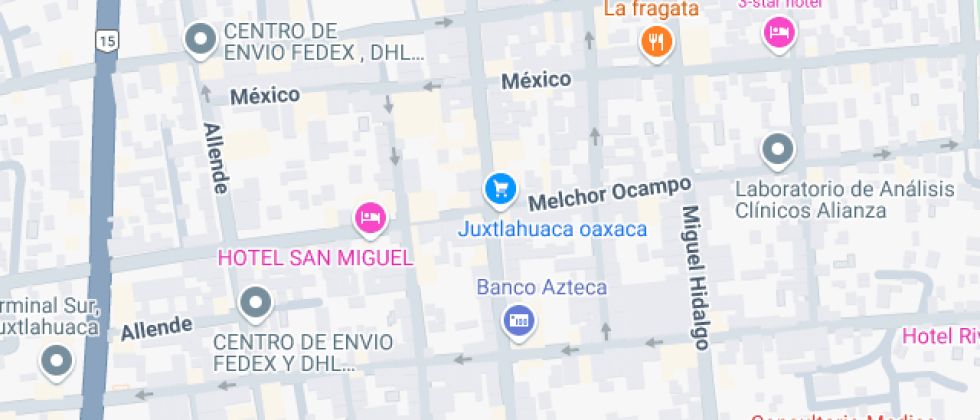980x420 pixels.
Task: Open the La fragata restaurant marker
Action: pos(656,41)
